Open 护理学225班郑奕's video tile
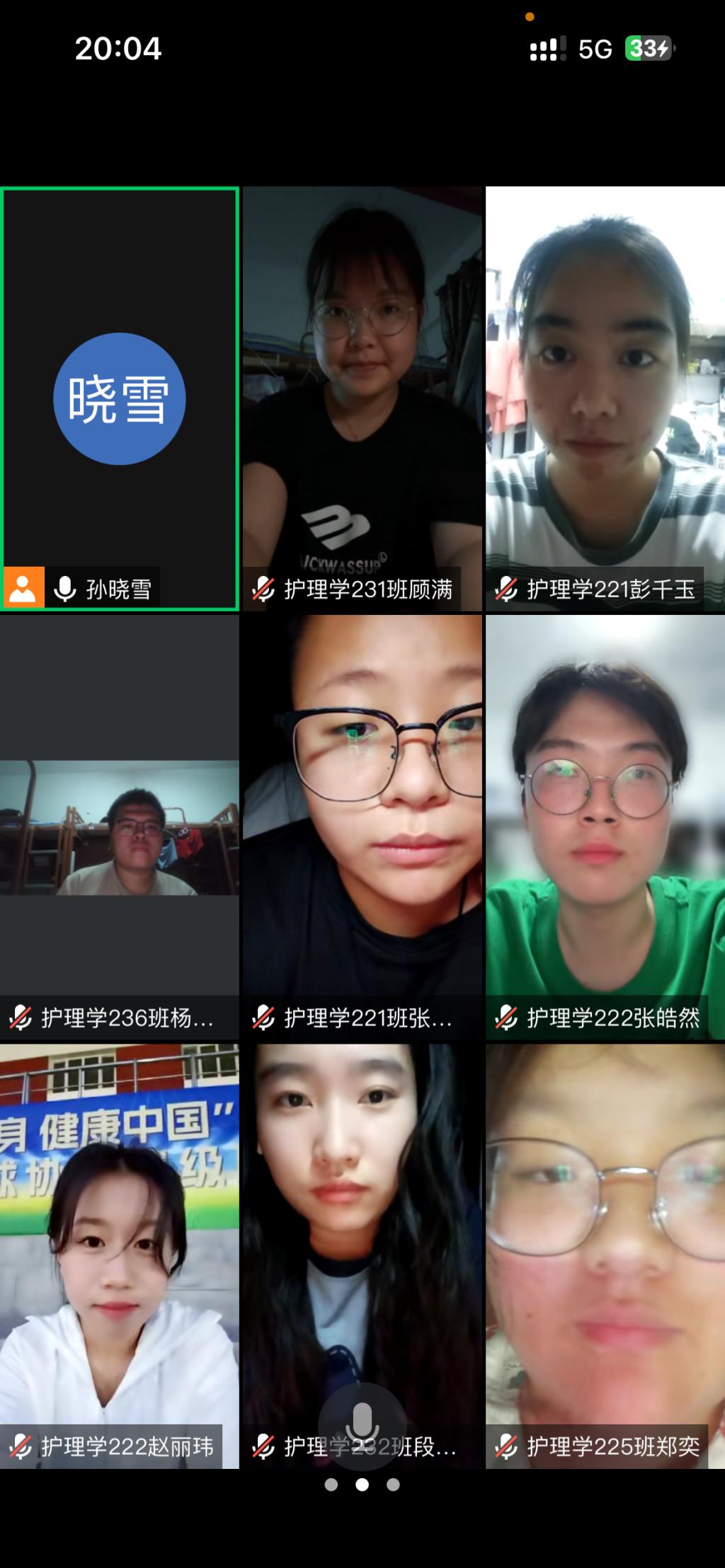The width and height of the screenshot is (725, 1568). (x=605, y=1254)
